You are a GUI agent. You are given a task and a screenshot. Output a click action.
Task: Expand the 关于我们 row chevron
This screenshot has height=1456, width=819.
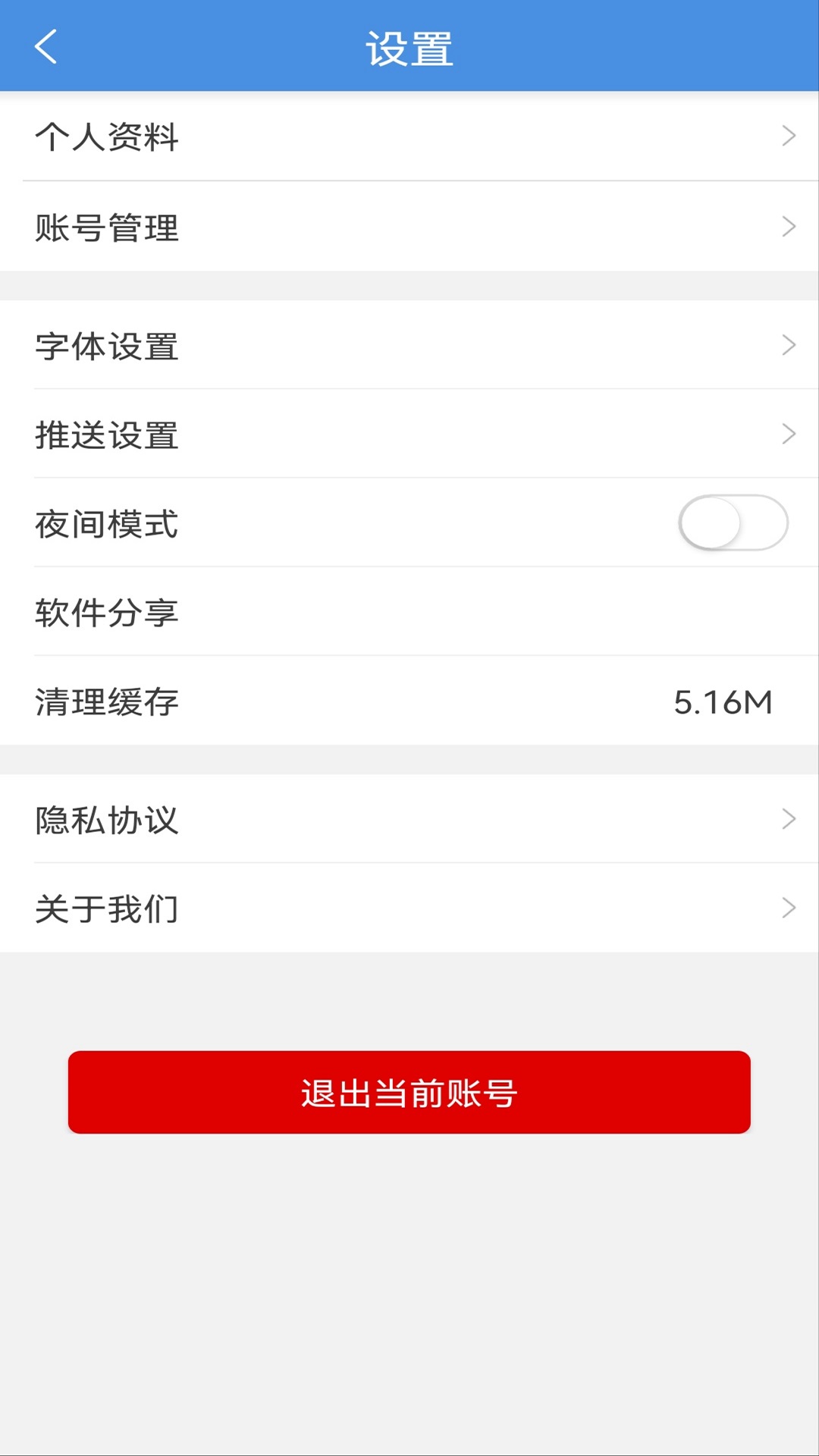[x=789, y=907]
